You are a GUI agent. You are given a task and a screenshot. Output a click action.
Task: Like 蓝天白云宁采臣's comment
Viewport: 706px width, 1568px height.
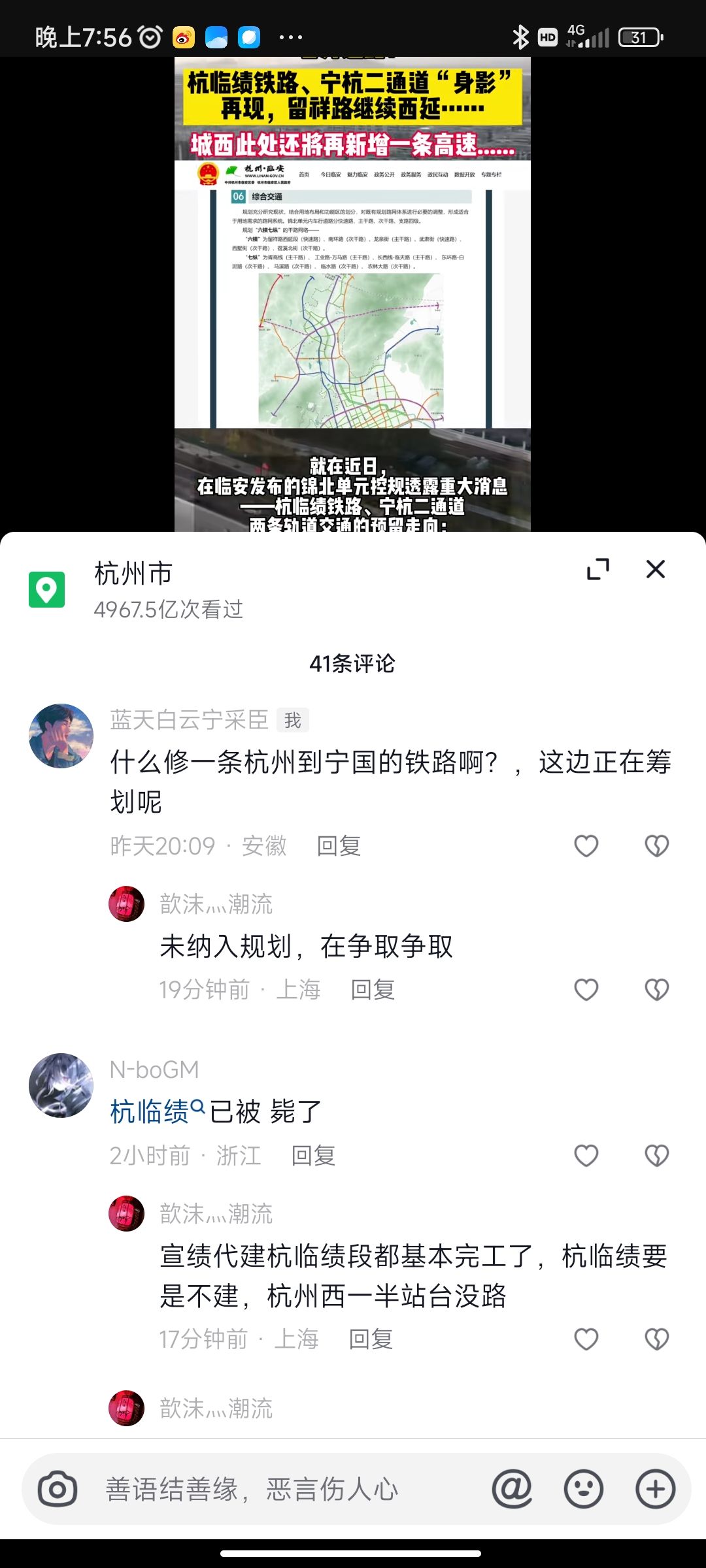point(586,846)
